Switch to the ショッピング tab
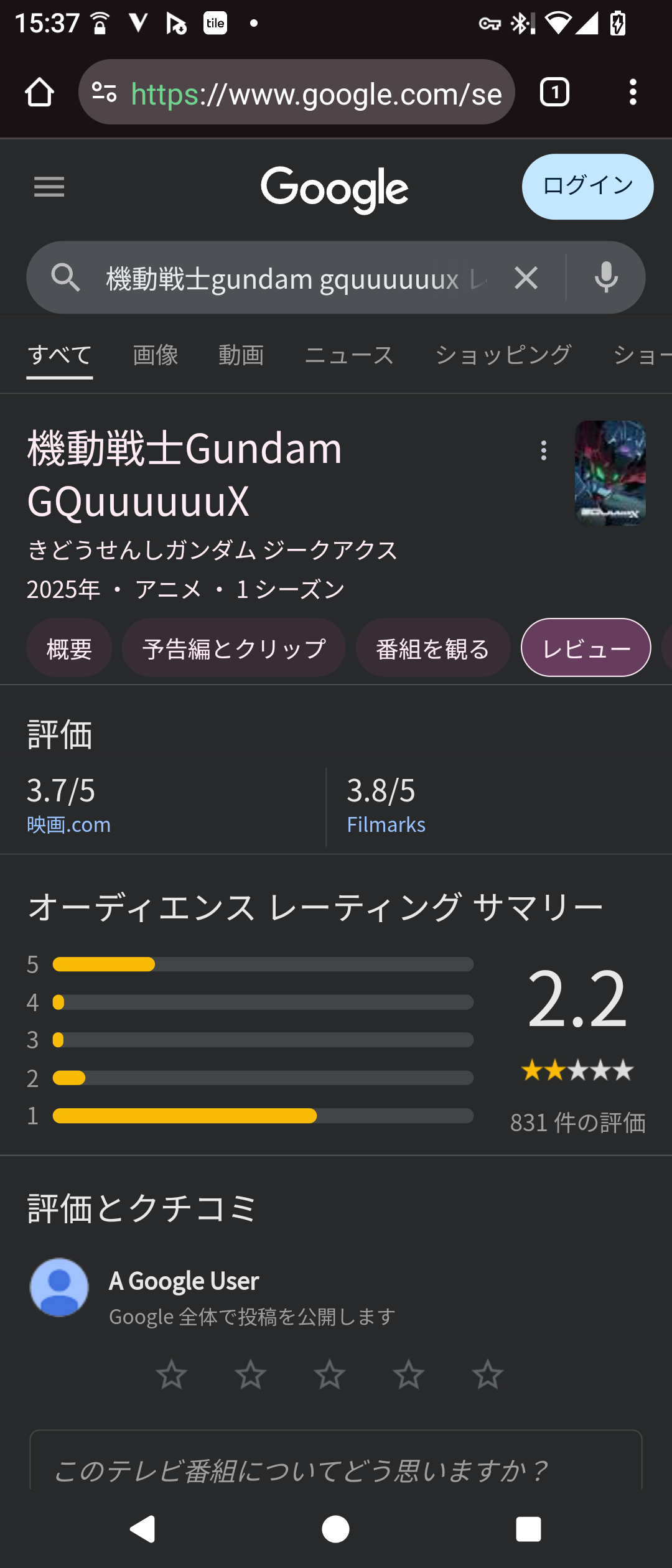 [503, 355]
